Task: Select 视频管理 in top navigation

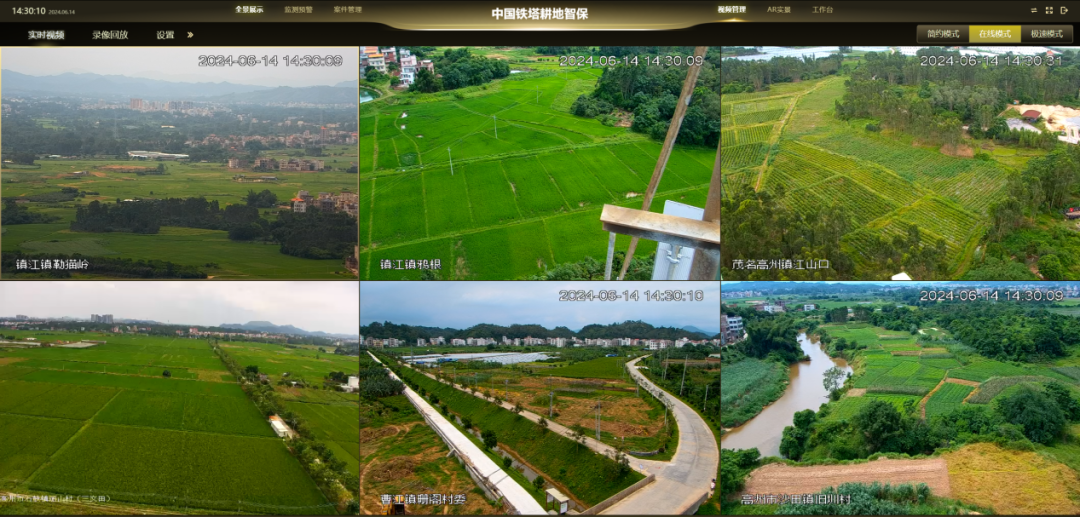Action: [731, 9]
